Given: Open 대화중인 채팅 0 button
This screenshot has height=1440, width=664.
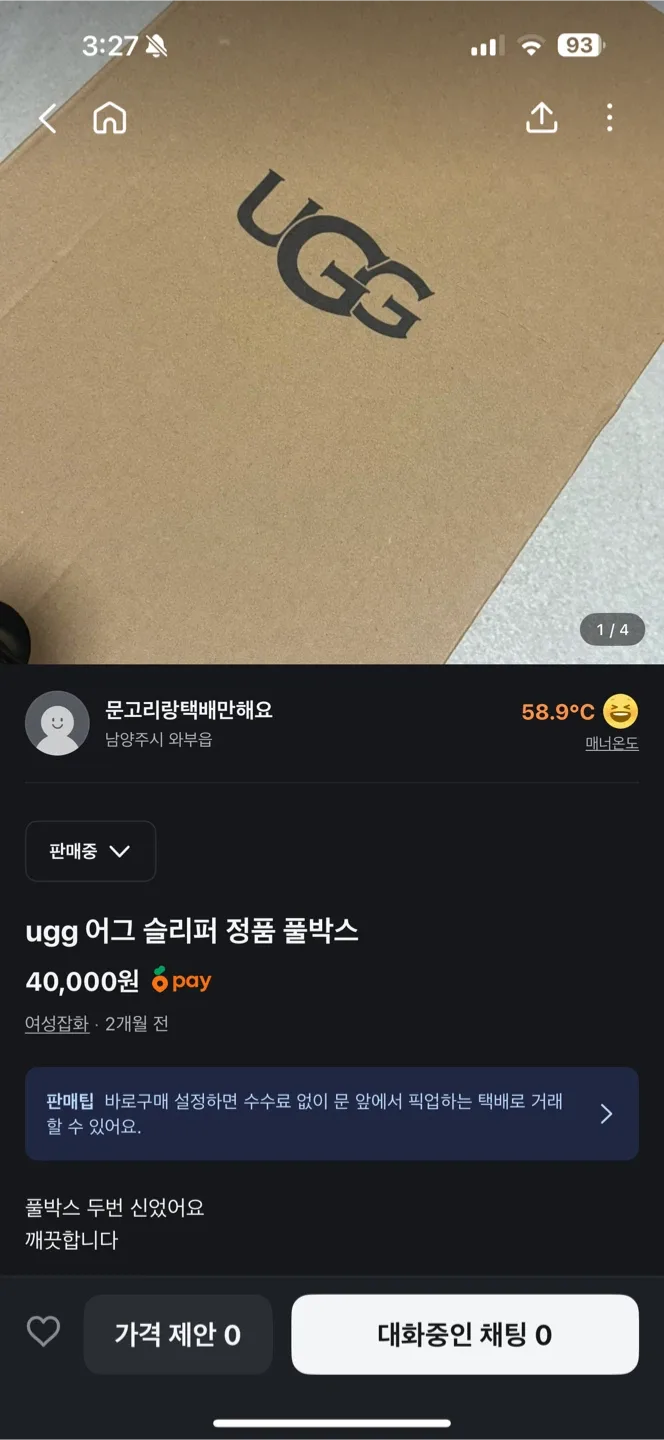Looking at the screenshot, I should click(464, 1334).
